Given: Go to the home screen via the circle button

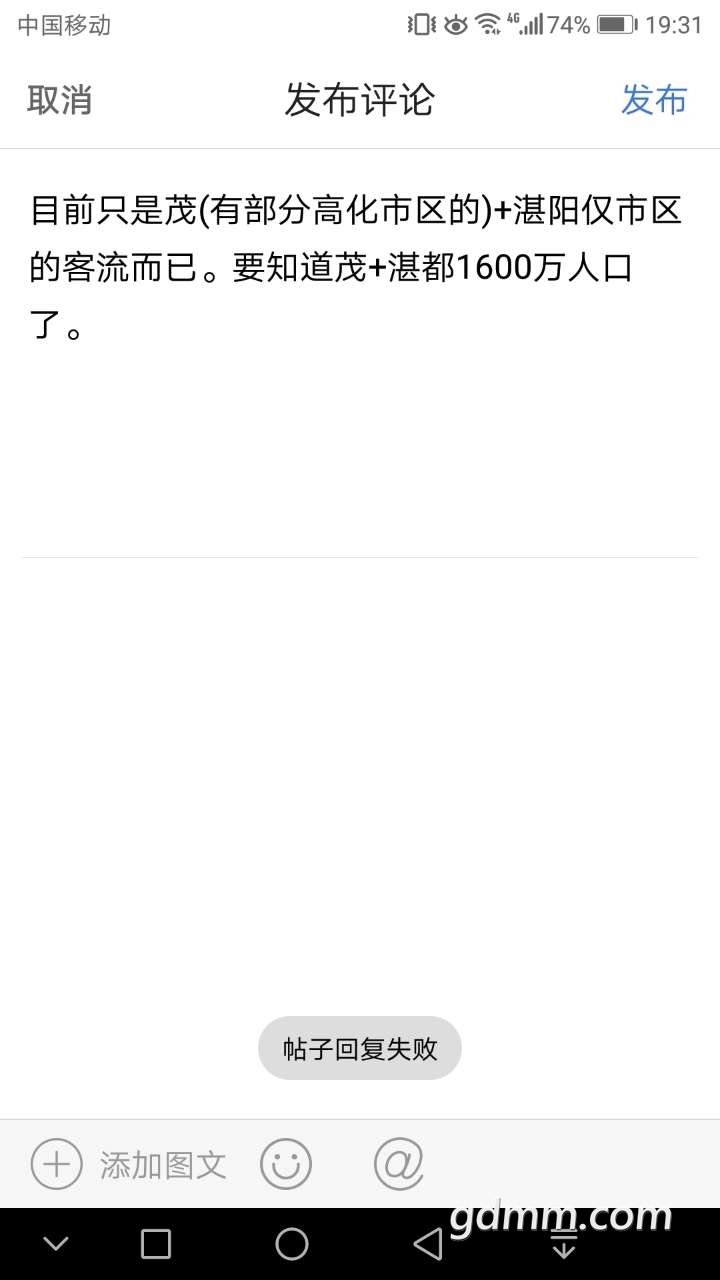Looking at the screenshot, I should pos(292,1243).
